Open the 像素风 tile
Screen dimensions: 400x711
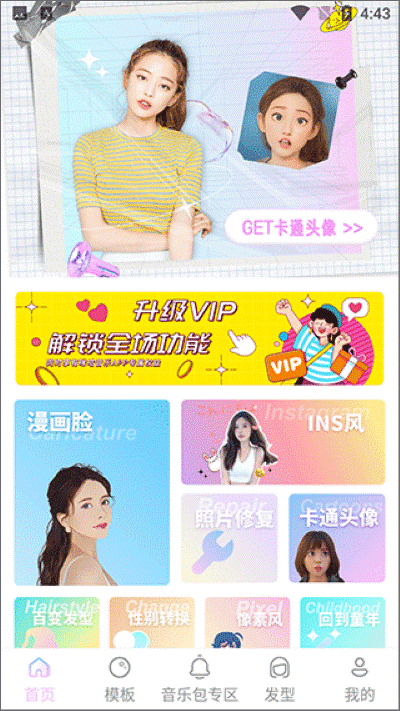(247, 622)
